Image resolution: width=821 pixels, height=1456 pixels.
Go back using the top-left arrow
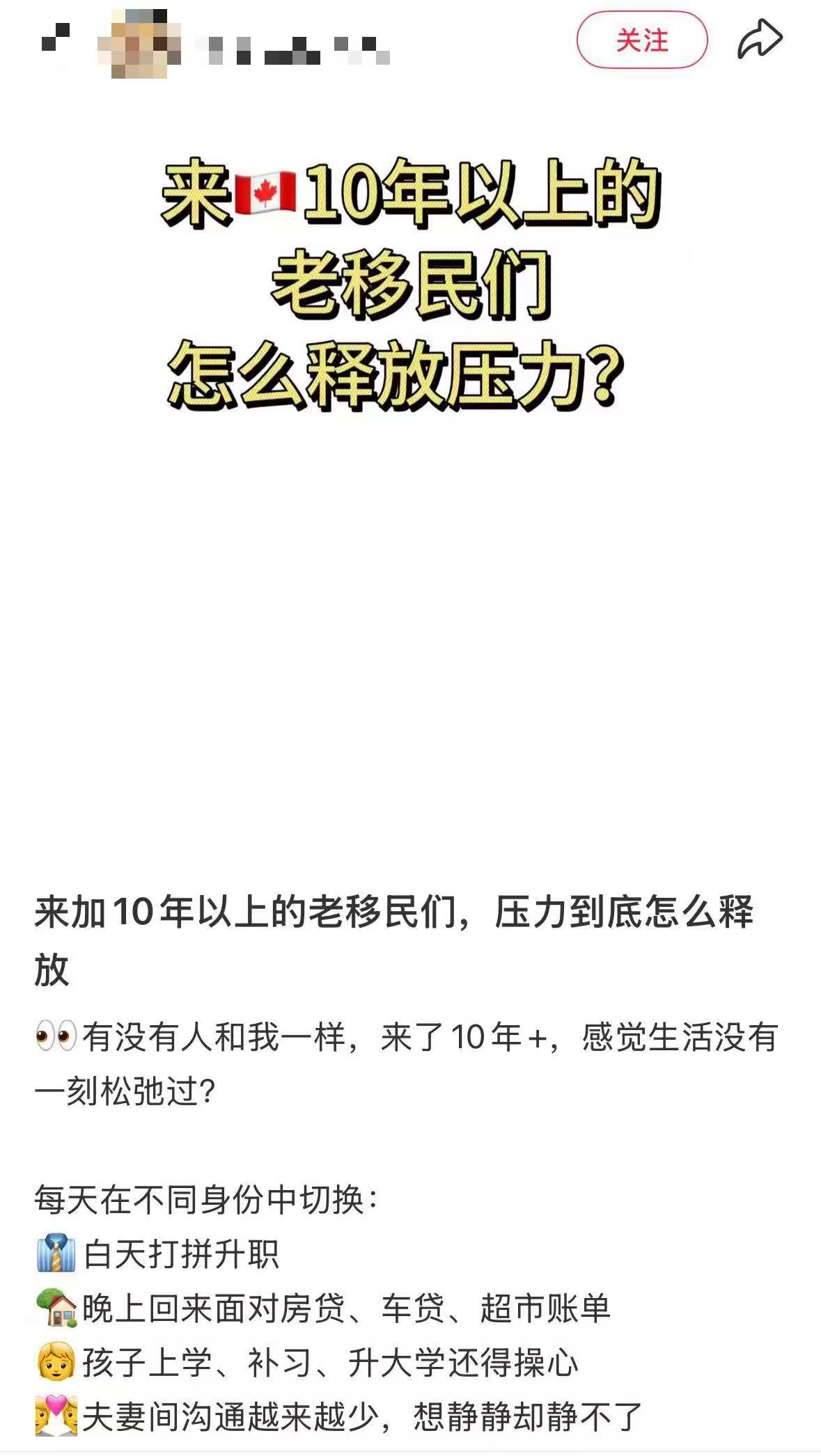pyautogui.click(x=55, y=40)
